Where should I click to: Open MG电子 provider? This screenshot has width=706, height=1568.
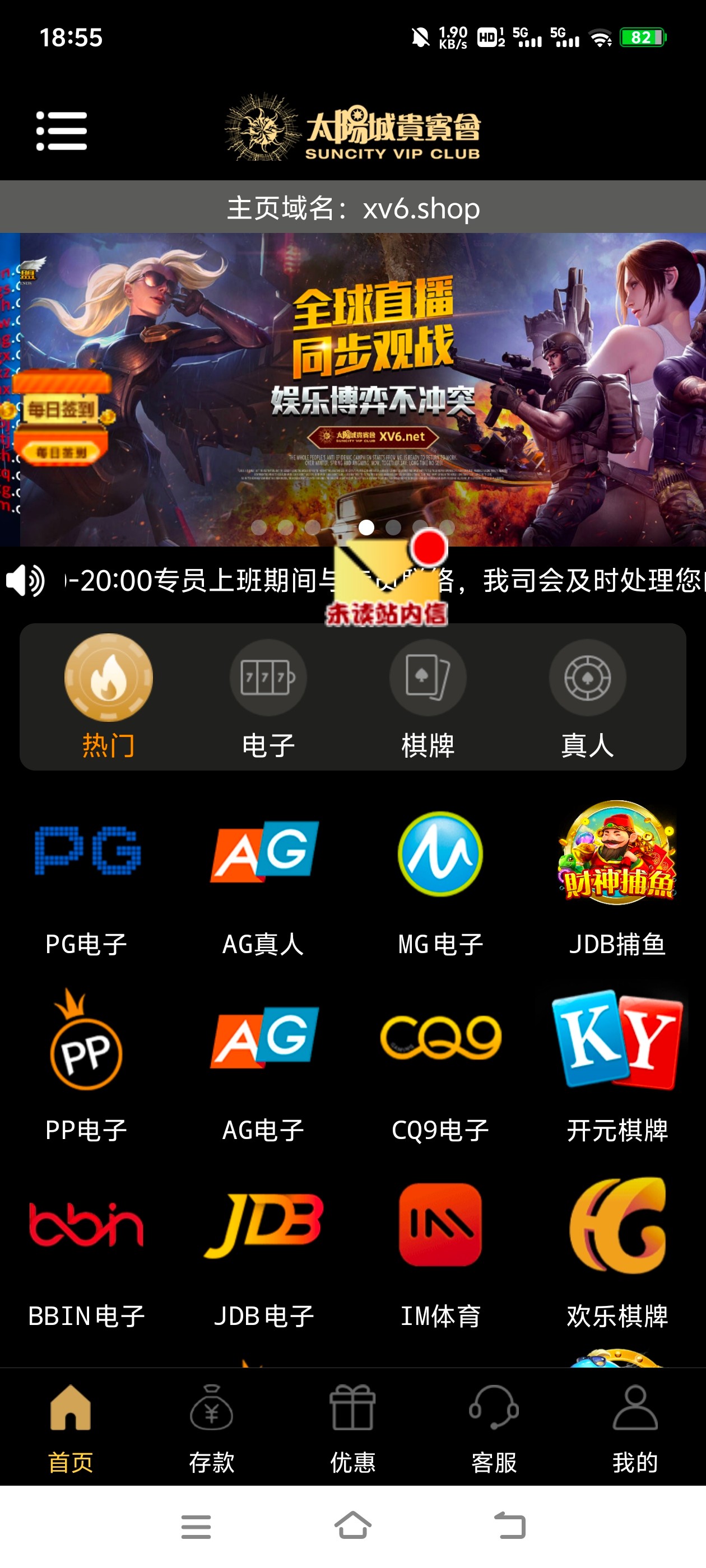point(440,876)
